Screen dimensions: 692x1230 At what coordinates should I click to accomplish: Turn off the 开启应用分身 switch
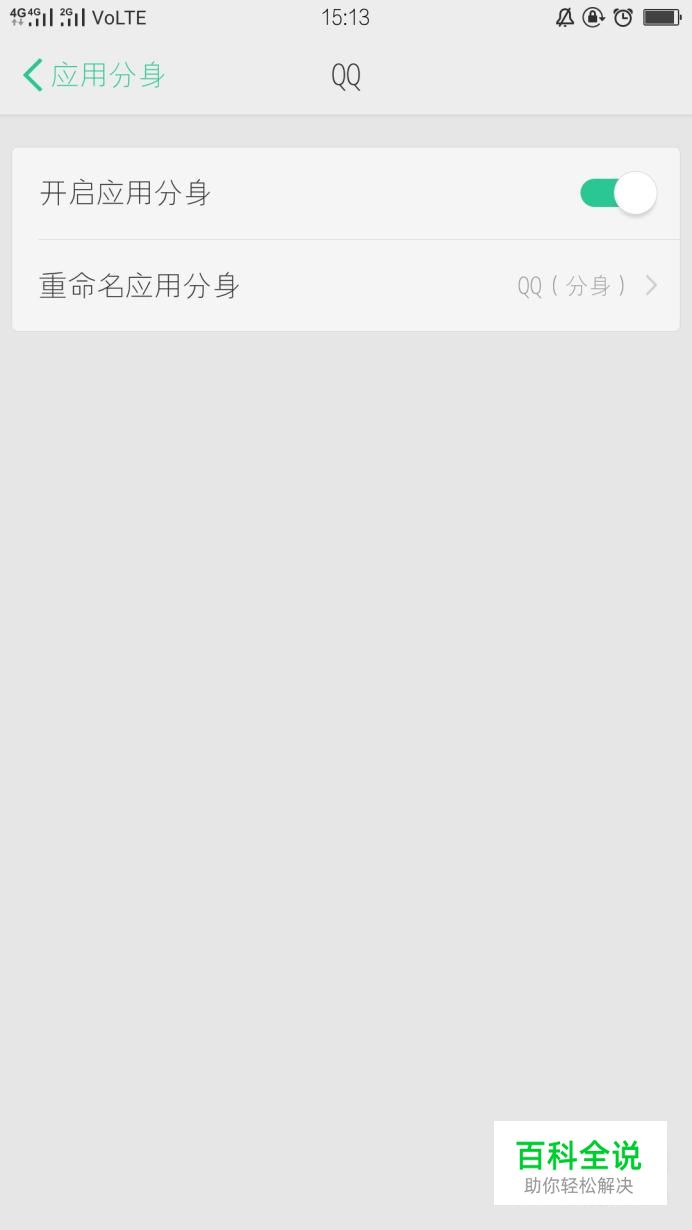pyautogui.click(x=618, y=194)
